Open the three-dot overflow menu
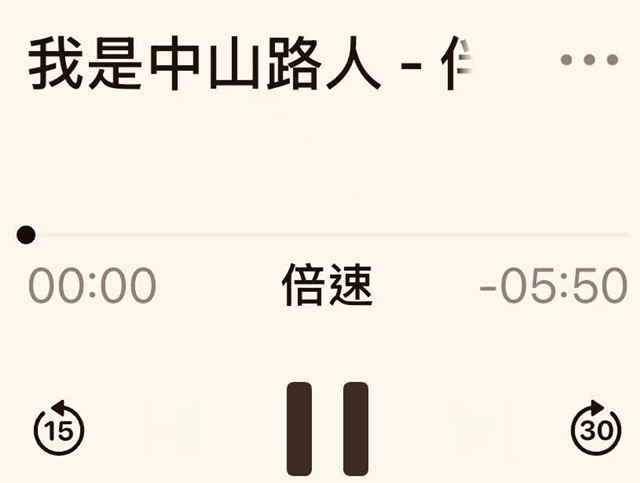The image size is (640, 483). click(x=590, y=60)
